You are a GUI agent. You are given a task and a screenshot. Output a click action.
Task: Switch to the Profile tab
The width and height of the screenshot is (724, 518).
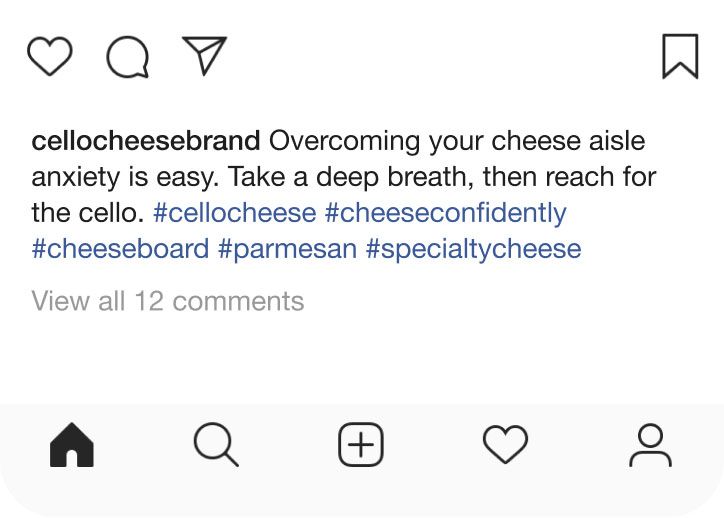650,445
